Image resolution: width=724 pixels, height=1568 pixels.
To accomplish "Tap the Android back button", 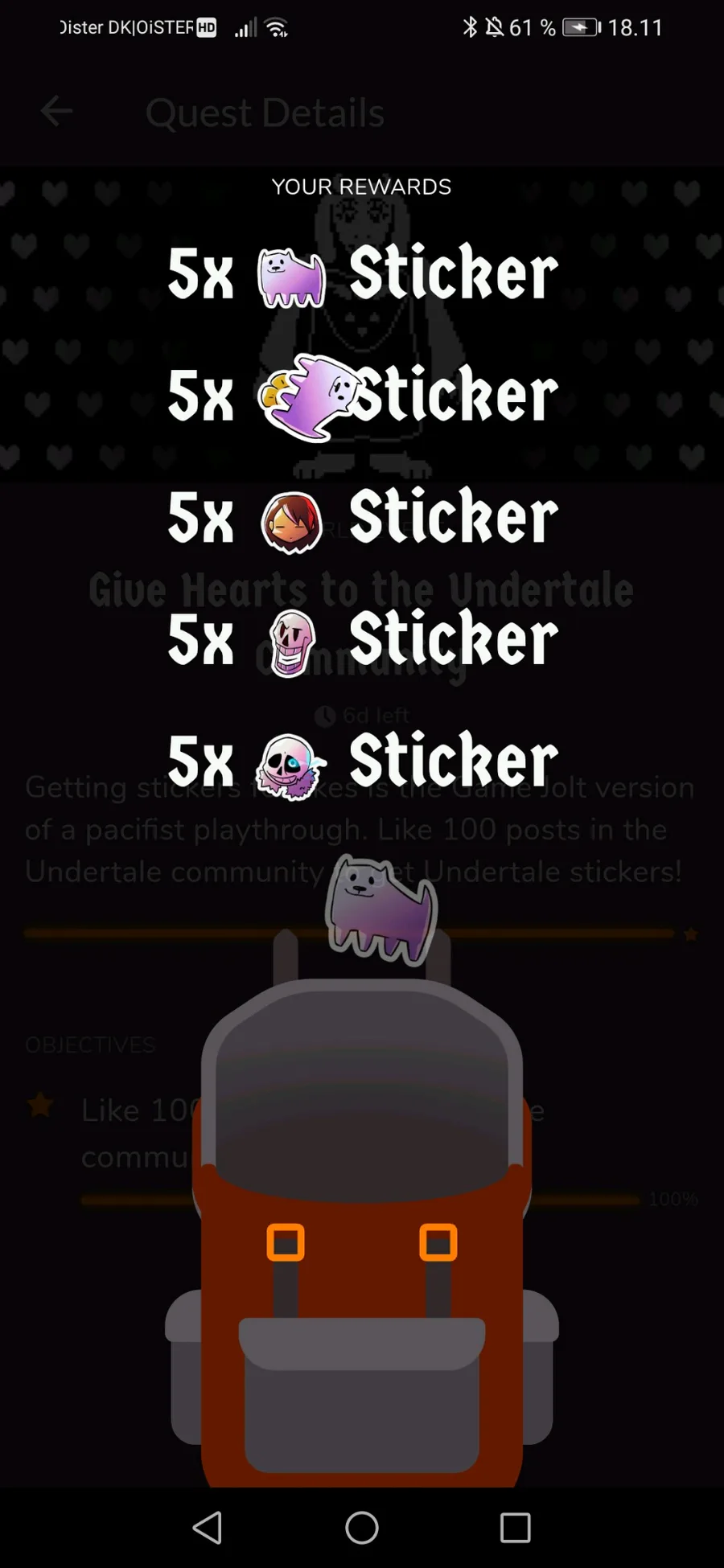I will [208, 1527].
